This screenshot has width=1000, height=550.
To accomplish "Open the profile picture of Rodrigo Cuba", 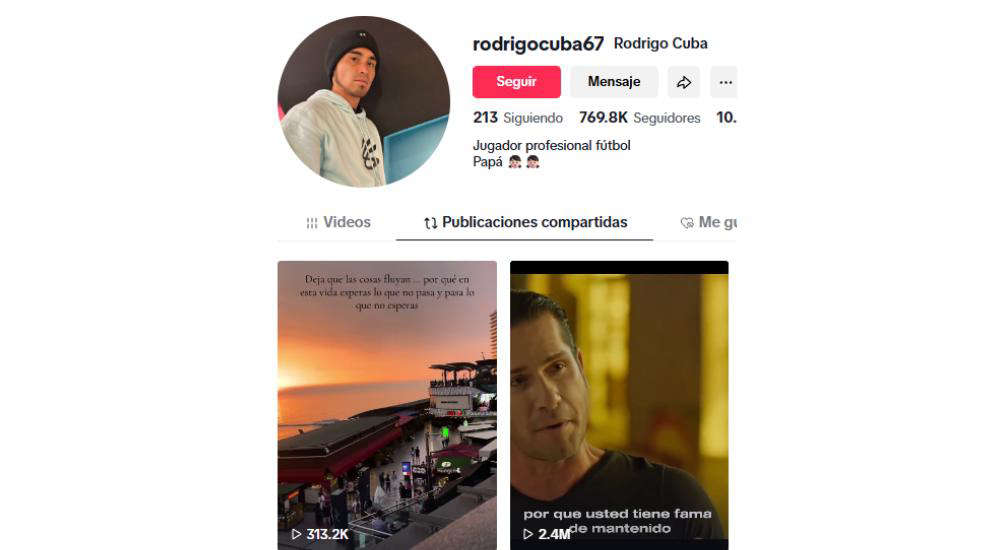I will pyautogui.click(x=363, y=101).
